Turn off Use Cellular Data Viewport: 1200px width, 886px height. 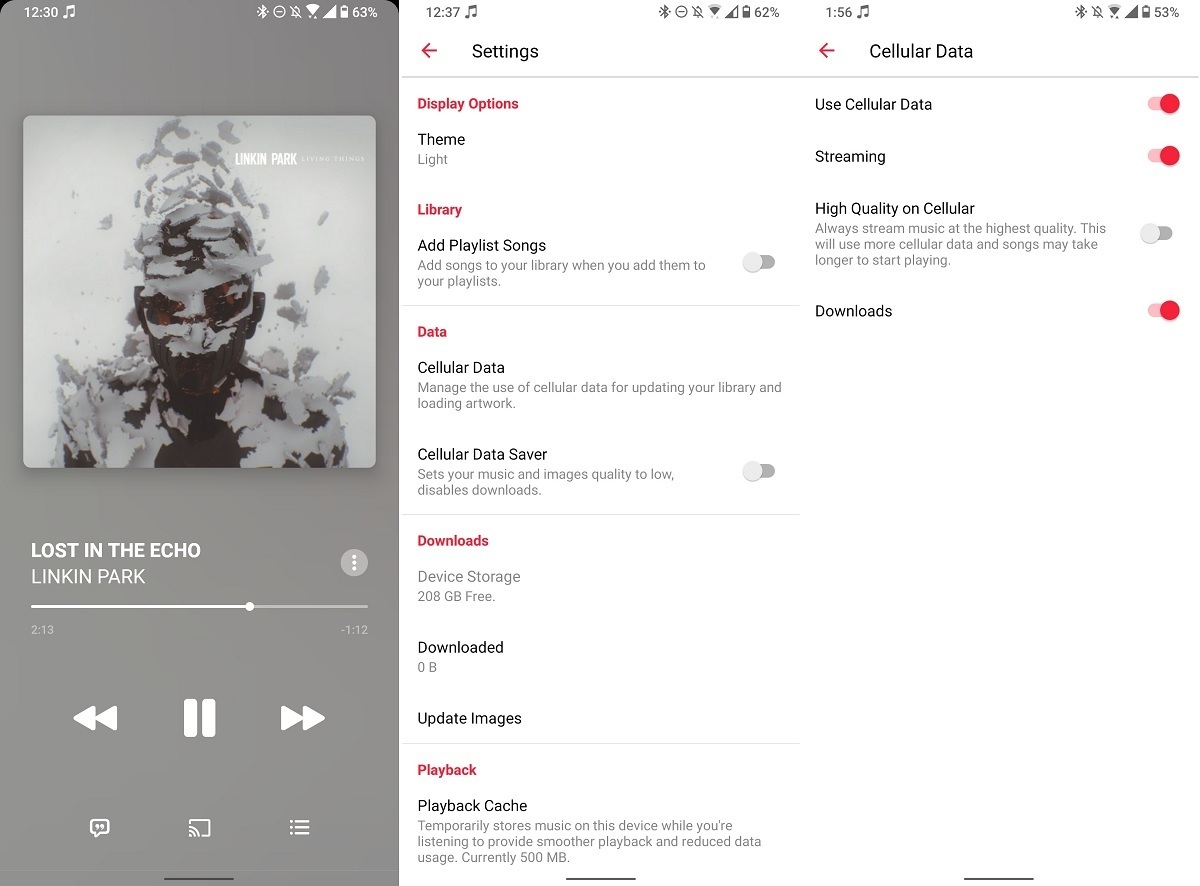coord(1163,104)
